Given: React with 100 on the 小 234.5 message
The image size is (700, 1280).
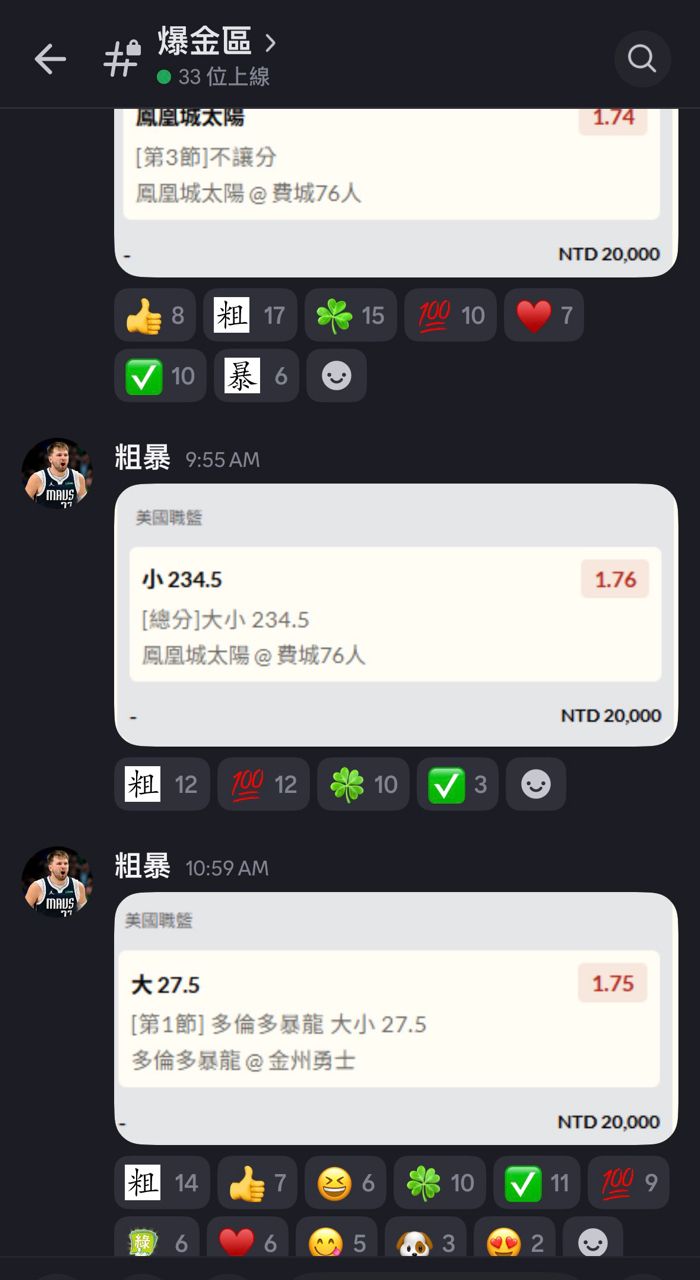Looking at the screenshot, I should tap(264, 784).
